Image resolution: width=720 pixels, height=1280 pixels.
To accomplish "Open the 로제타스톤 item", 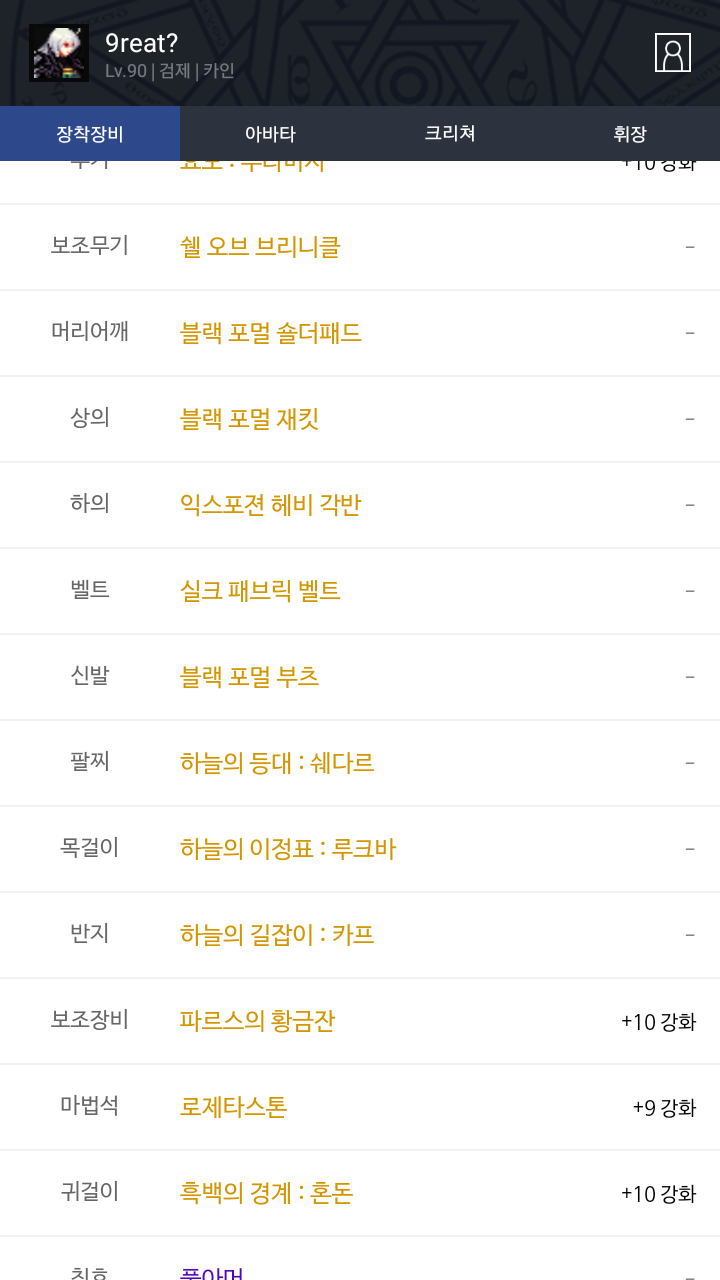I will click(233, 1107).
